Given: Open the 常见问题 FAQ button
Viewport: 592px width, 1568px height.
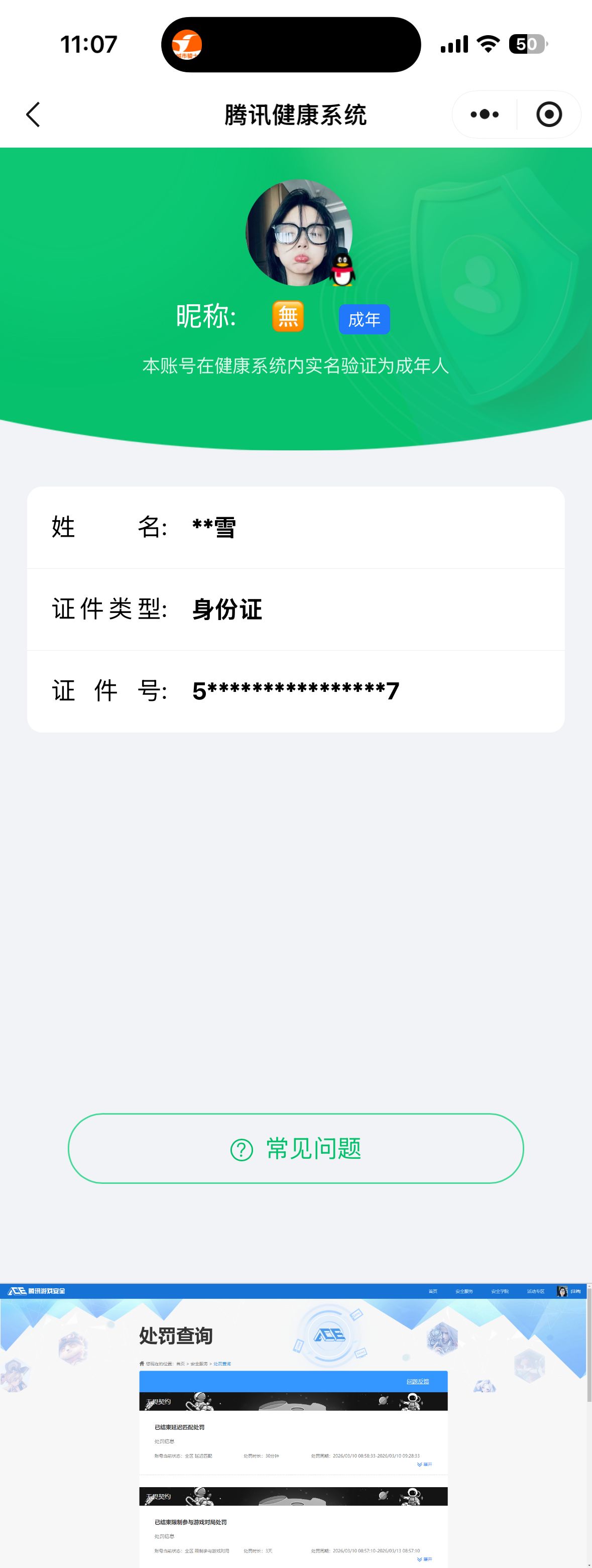Looking at the screenshot, I should click(296, 1149).
